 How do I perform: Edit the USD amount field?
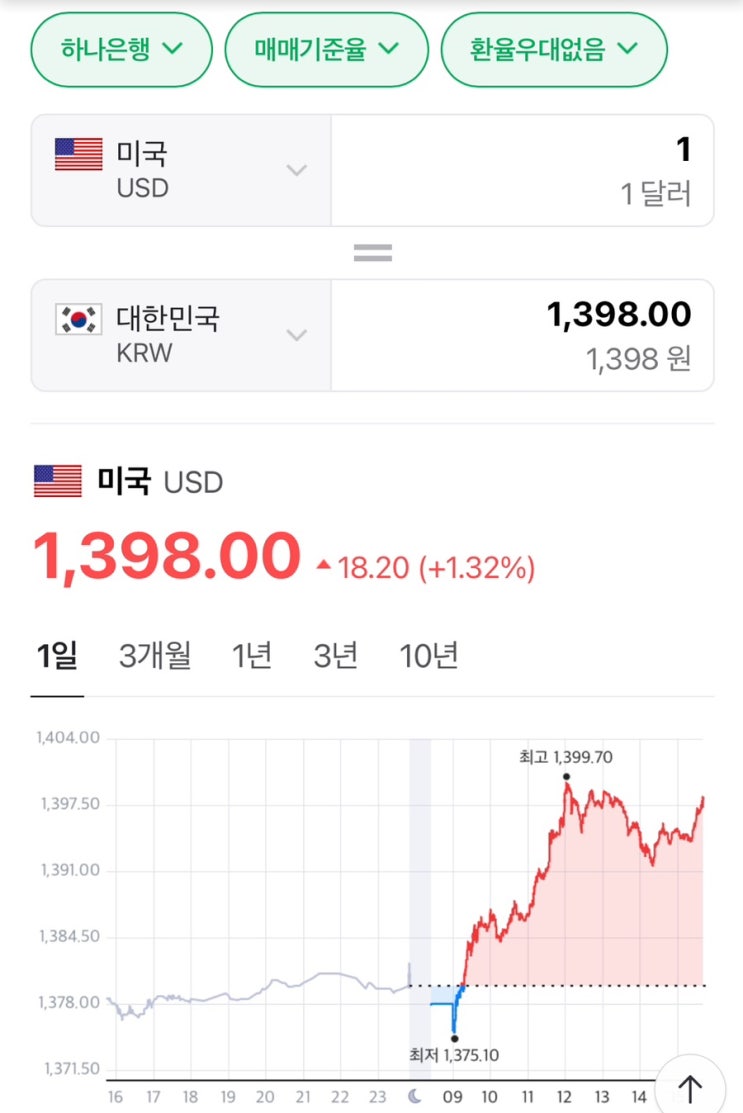[x=522, y=170]
